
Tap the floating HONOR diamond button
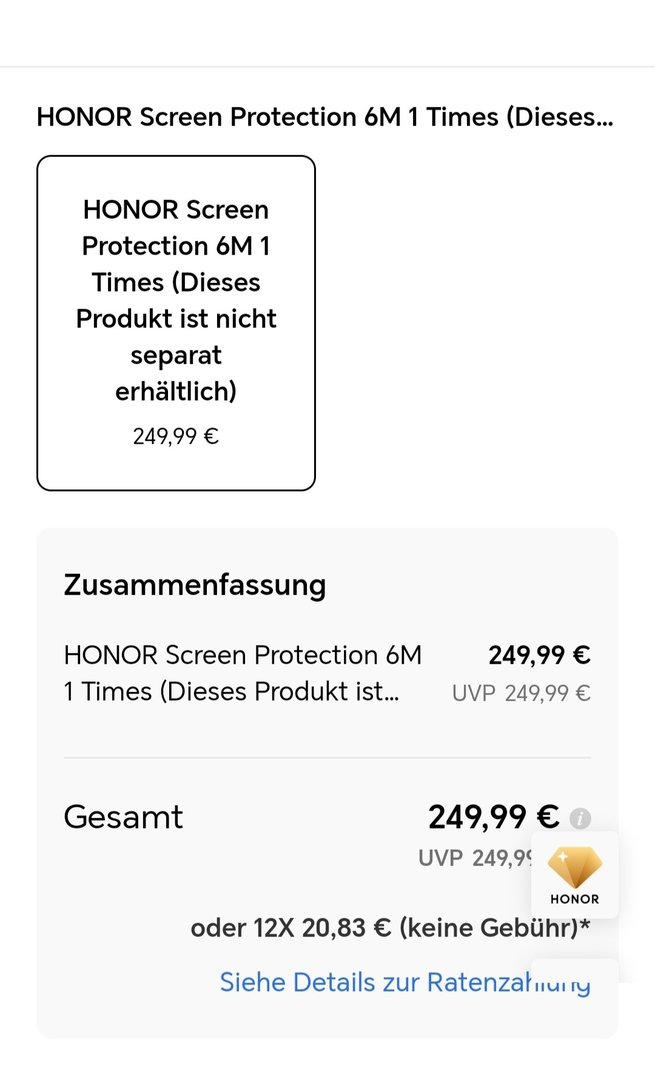tap(574, 875)
